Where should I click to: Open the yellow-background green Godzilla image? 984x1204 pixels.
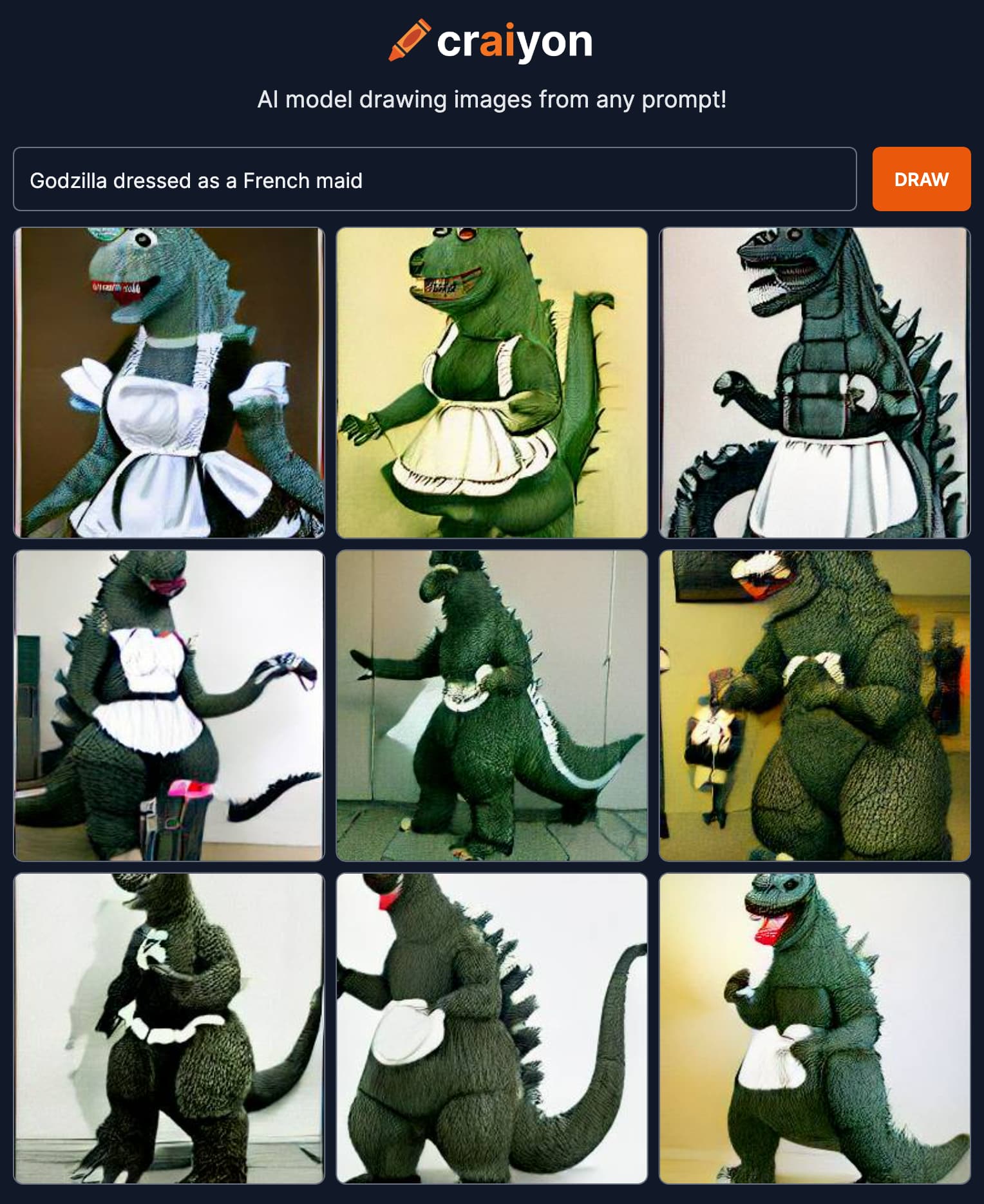[x=491, y=382]
